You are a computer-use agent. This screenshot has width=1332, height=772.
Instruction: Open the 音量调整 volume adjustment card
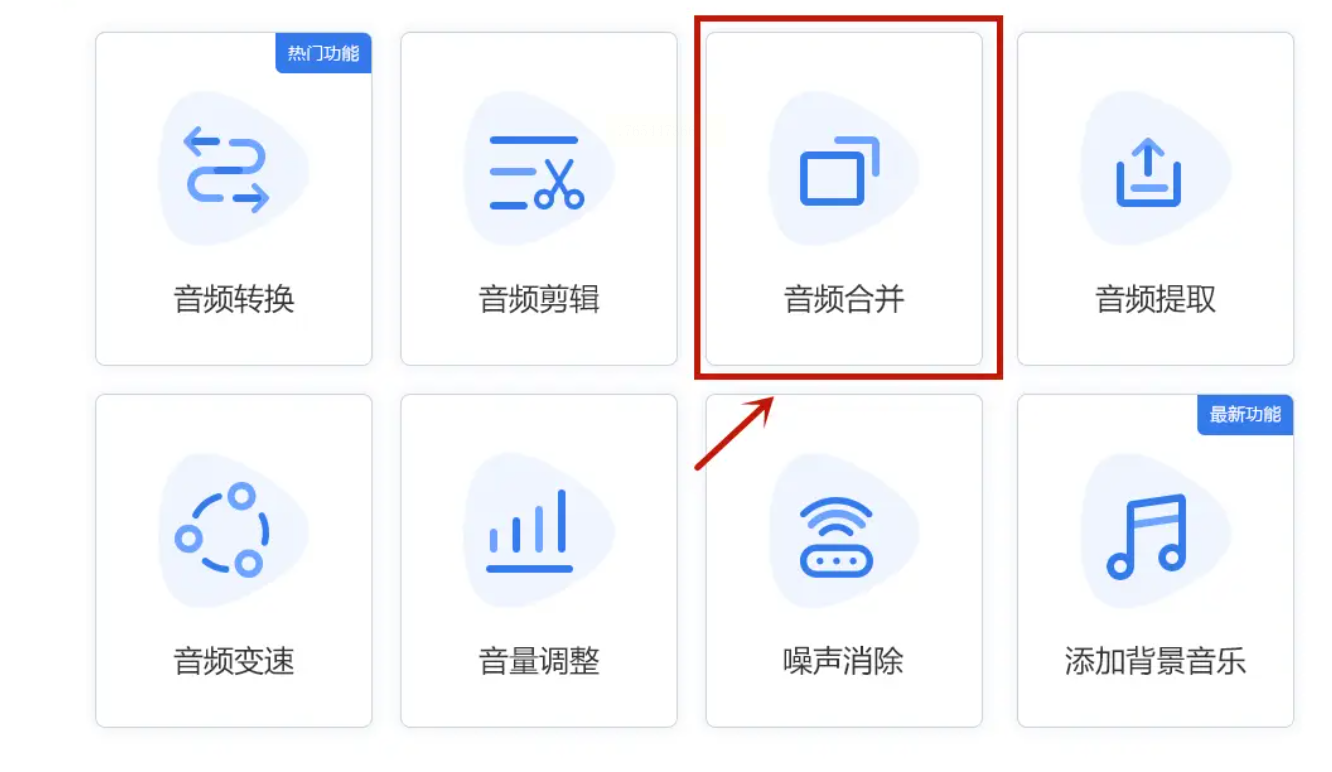pos(538,561)
